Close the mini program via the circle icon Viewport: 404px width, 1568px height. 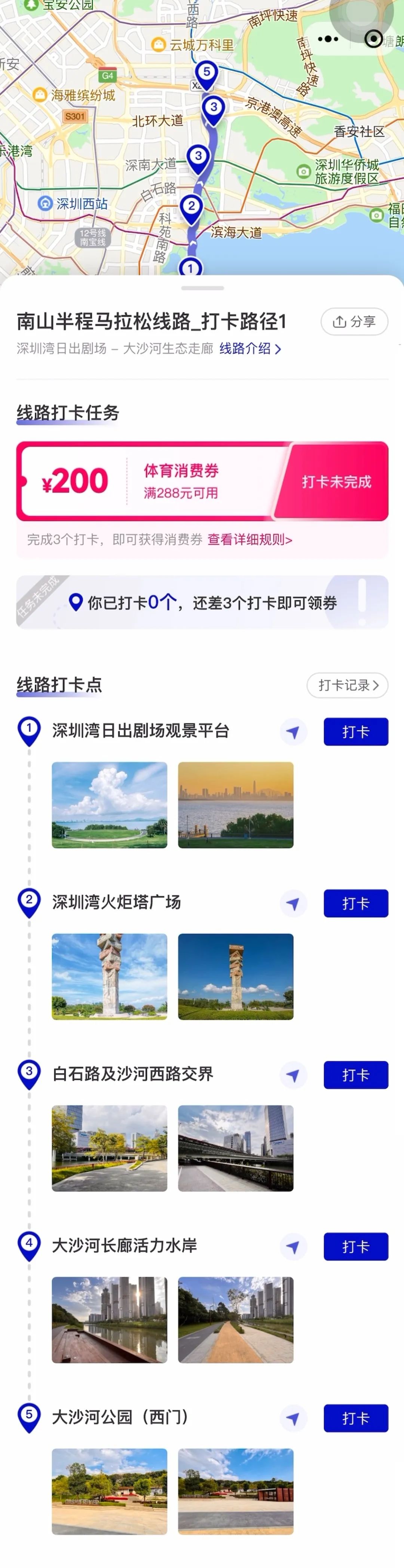pos(373,40)
